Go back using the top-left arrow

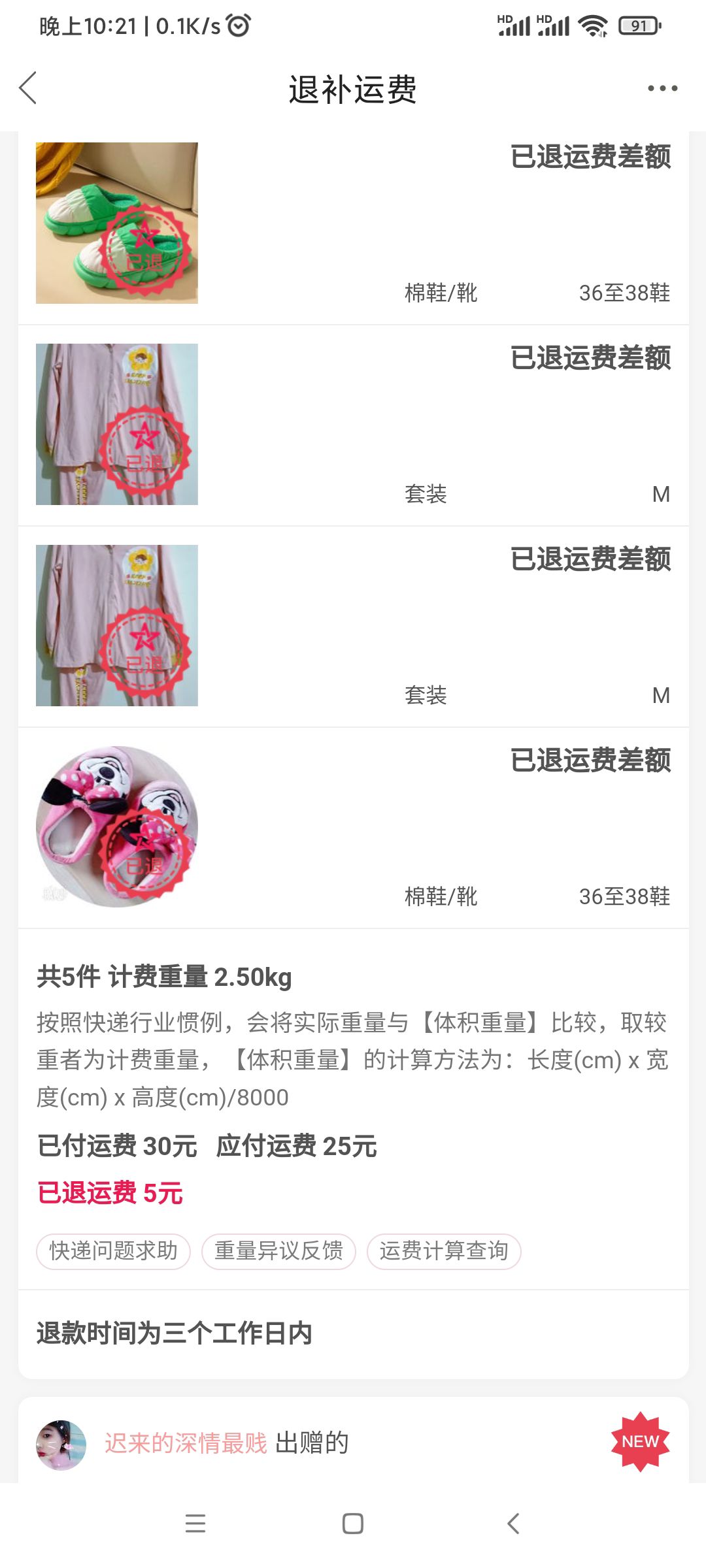tap(28, 88)
